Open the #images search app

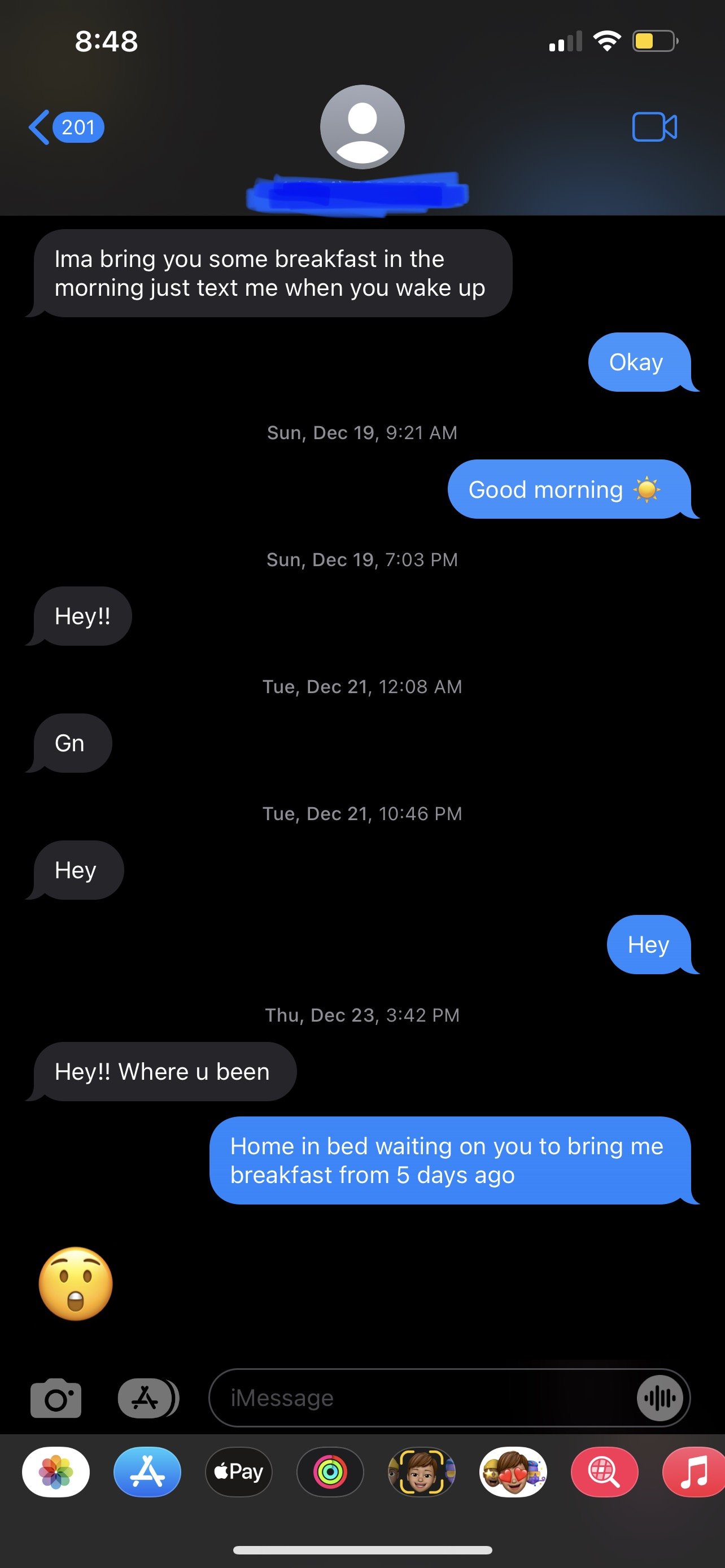605,1472
